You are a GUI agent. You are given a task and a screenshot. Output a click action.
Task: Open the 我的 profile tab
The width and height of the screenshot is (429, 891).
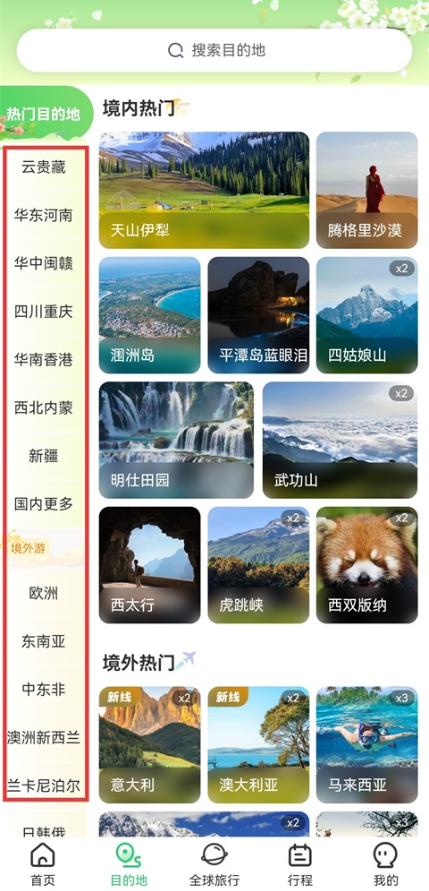coord(385,864)
